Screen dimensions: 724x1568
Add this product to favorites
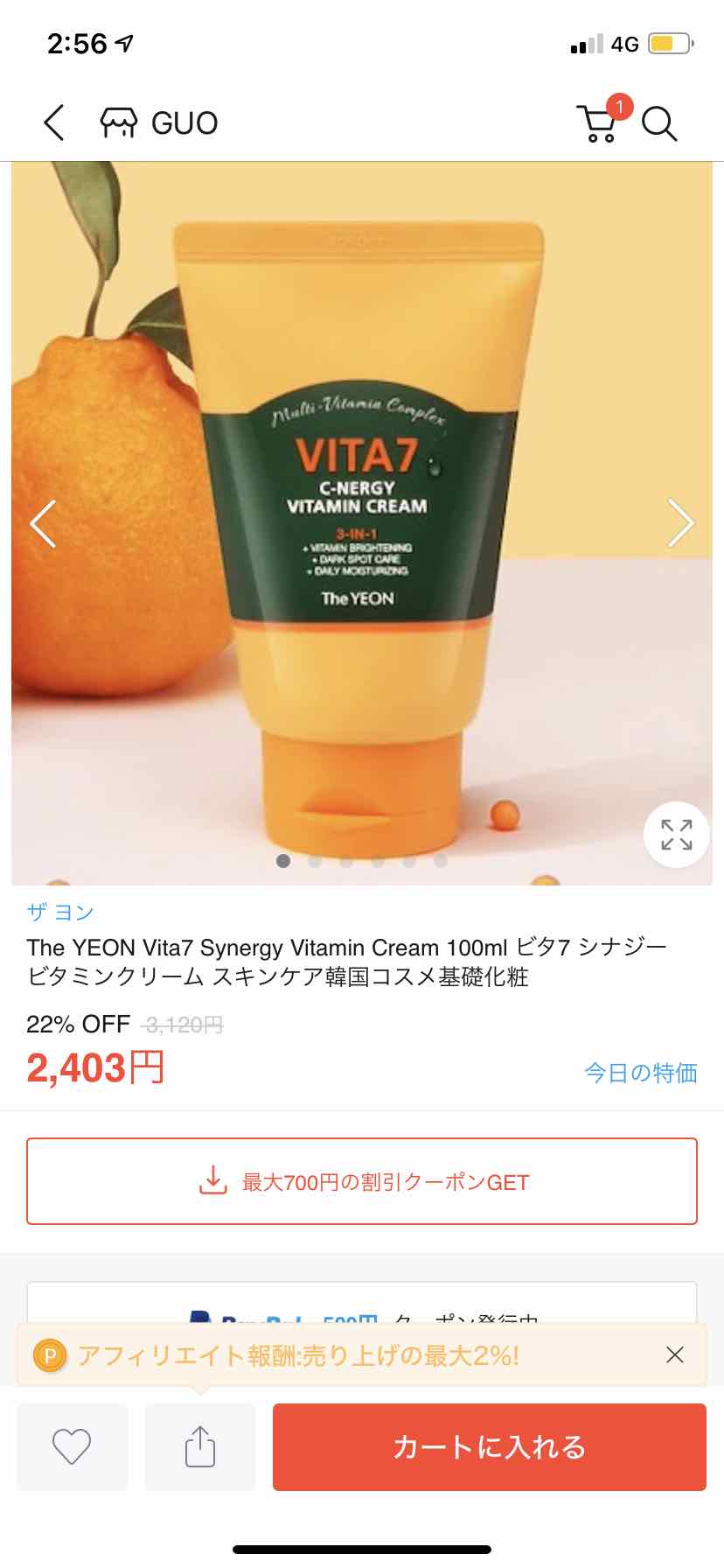point(72,1446)
